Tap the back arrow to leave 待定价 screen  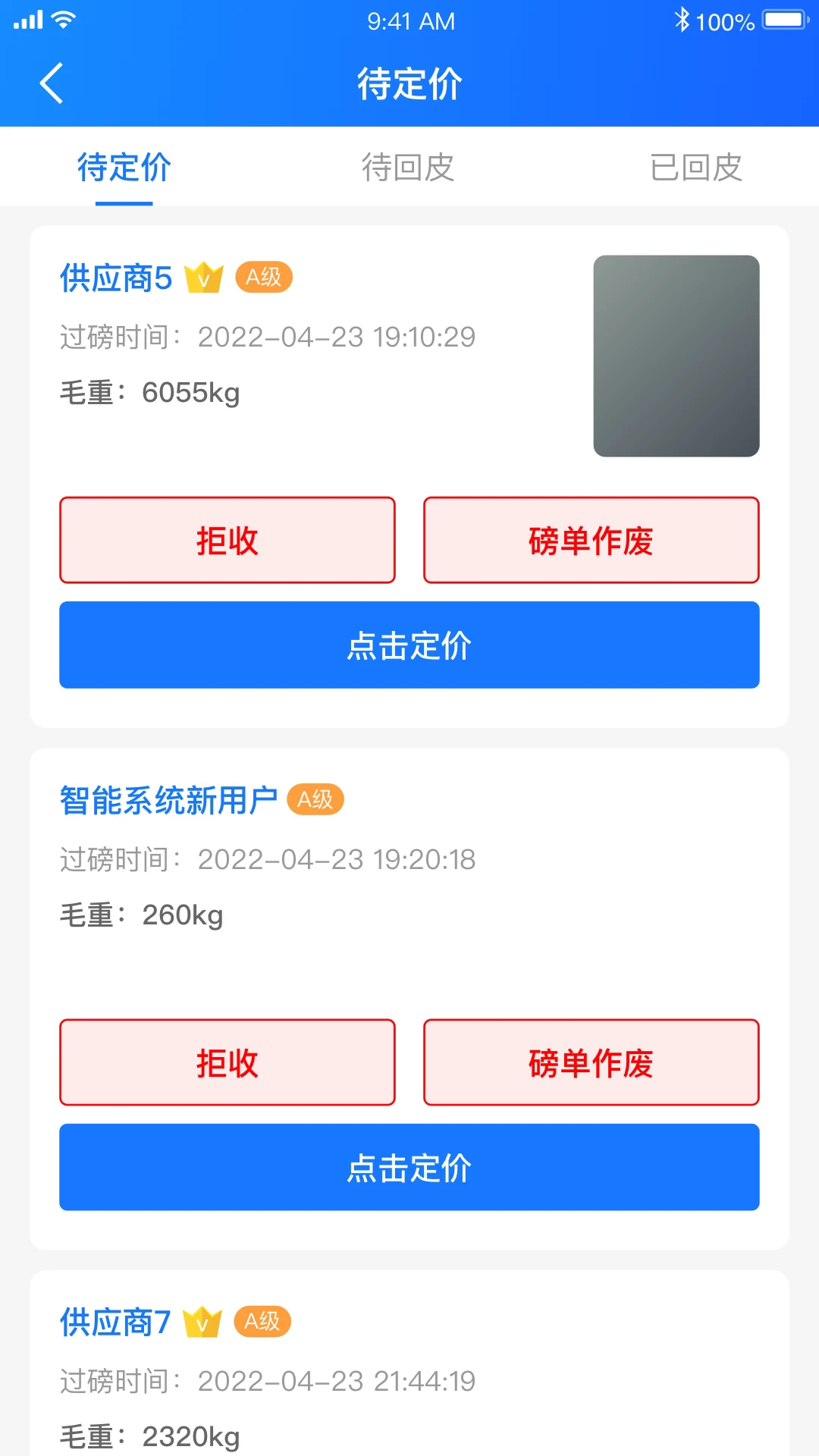(52, 83)
